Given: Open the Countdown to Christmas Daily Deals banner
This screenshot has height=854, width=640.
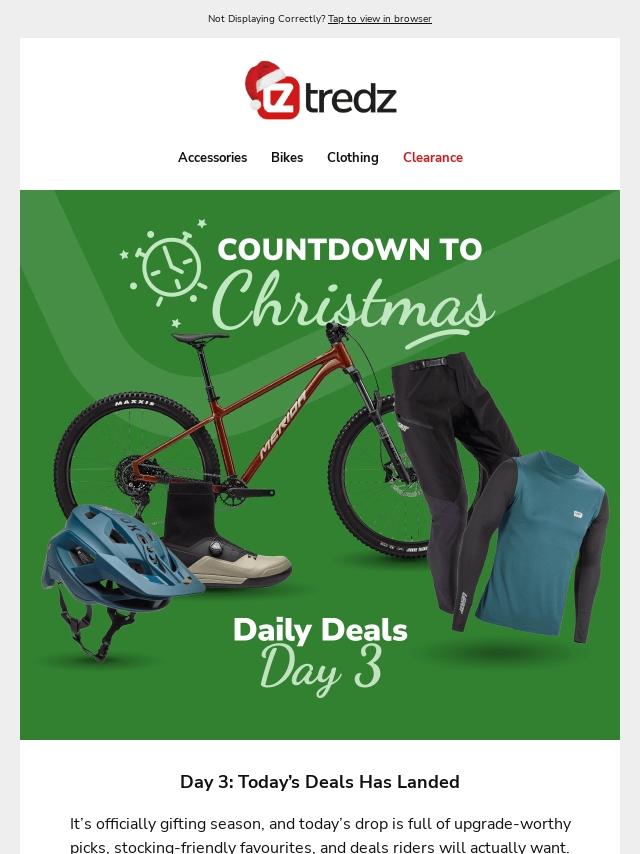Looking at the screenshot, I should click(x=320, y=465).
